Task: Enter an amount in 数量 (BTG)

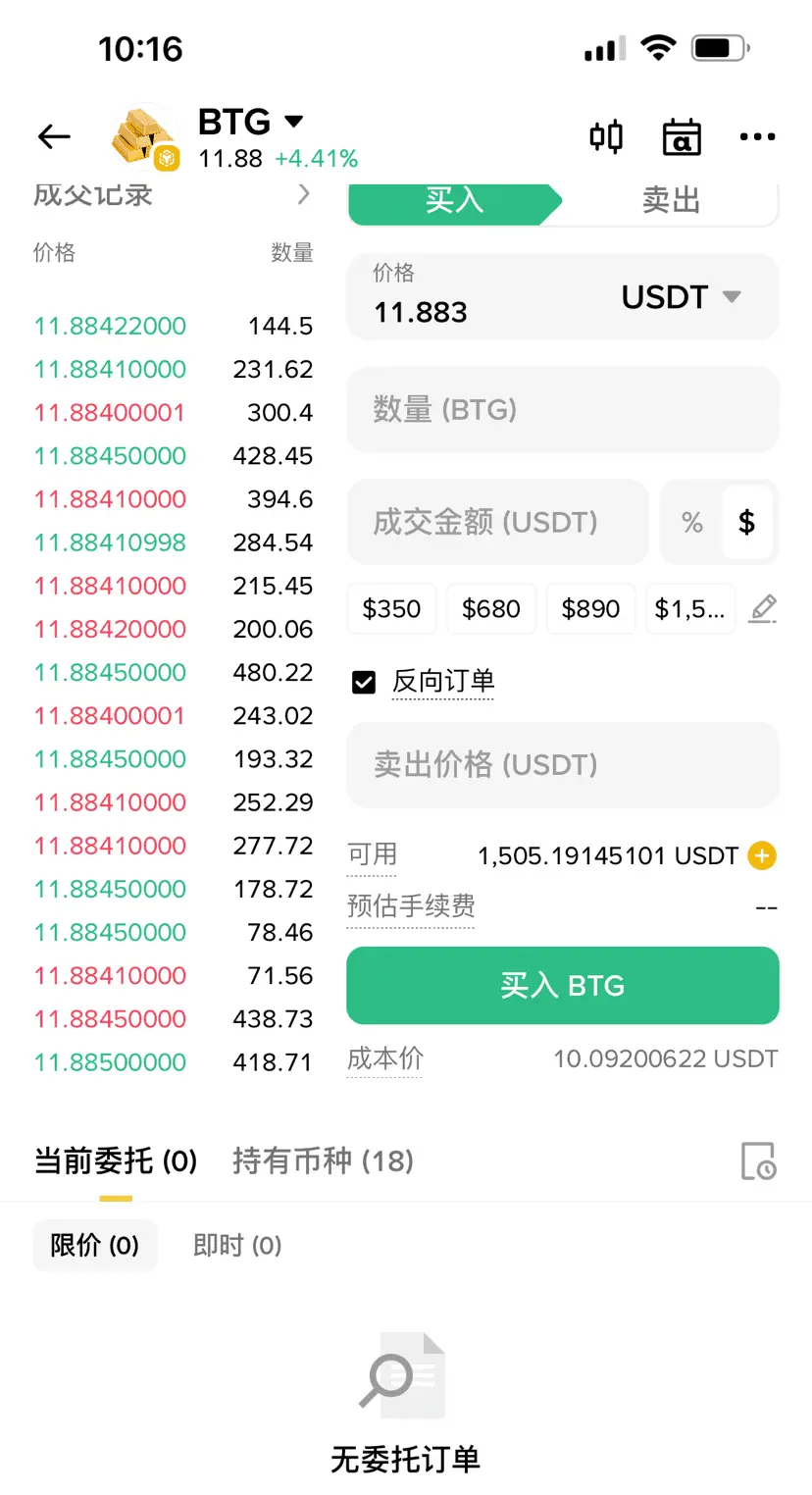Action: click(562, 409)
